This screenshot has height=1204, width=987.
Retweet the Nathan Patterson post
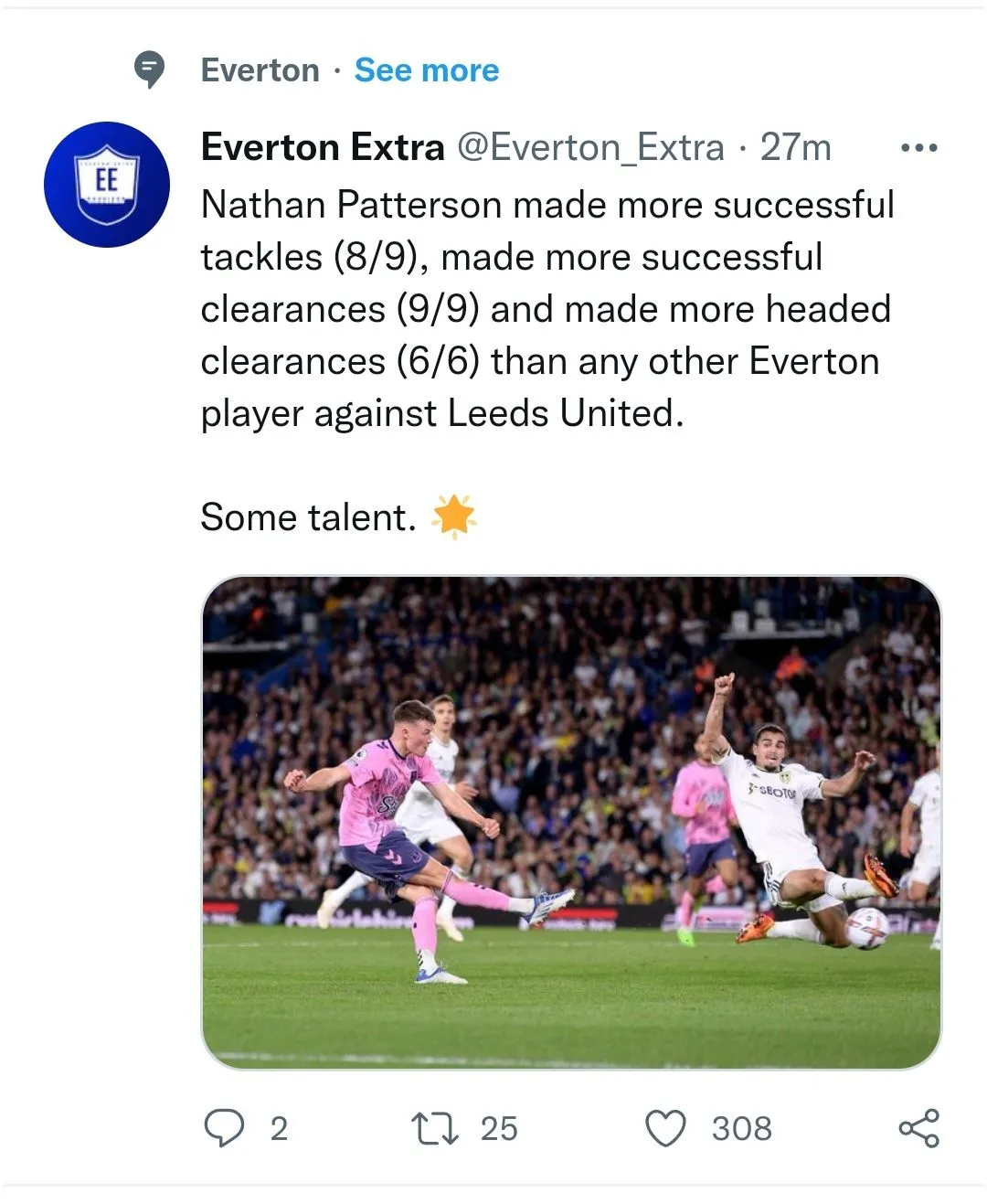pos(435,1128)
